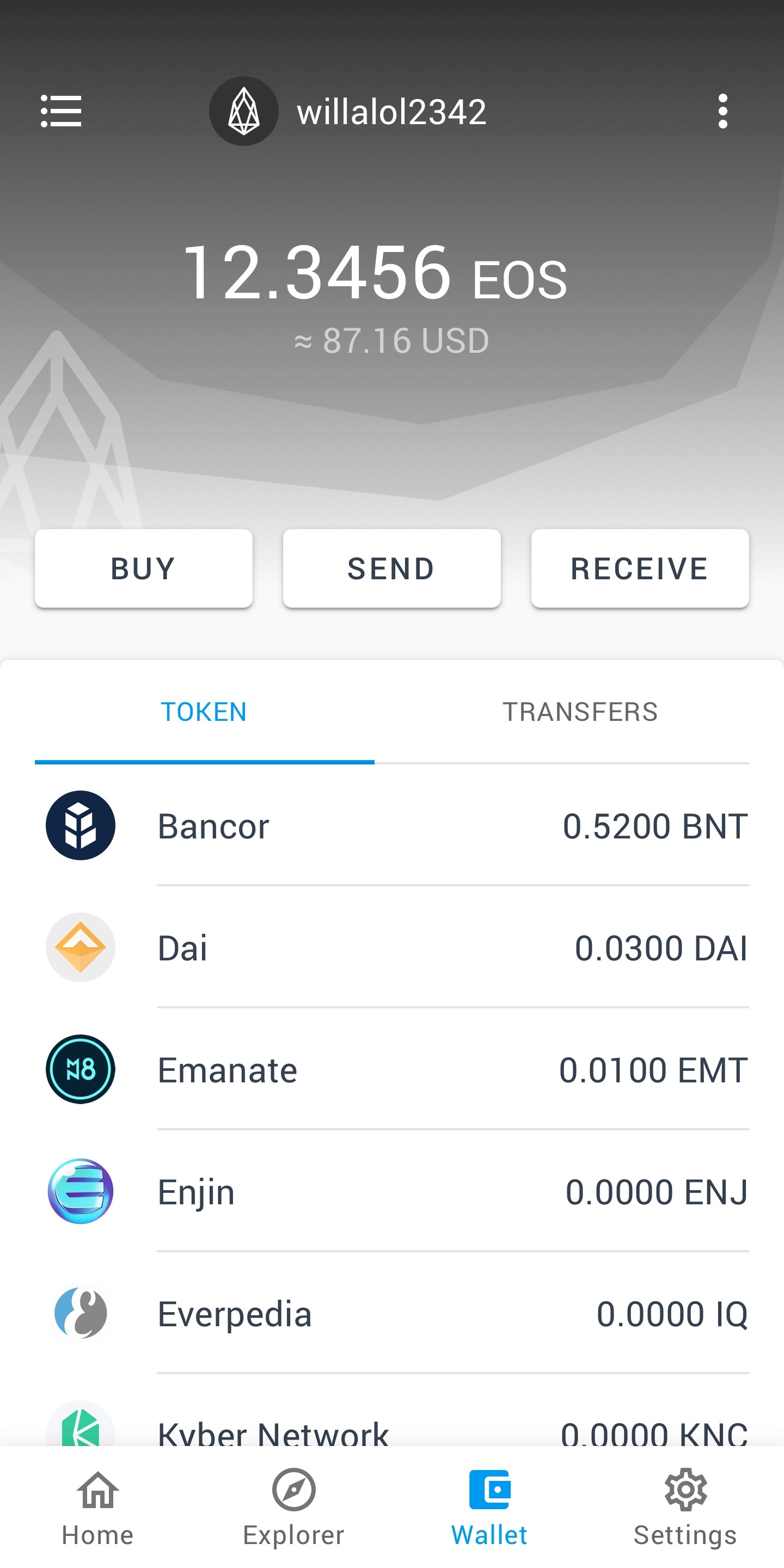784x1568 pixels.
Task: Open the three-dot overflow menu
Action: (722, 112)
